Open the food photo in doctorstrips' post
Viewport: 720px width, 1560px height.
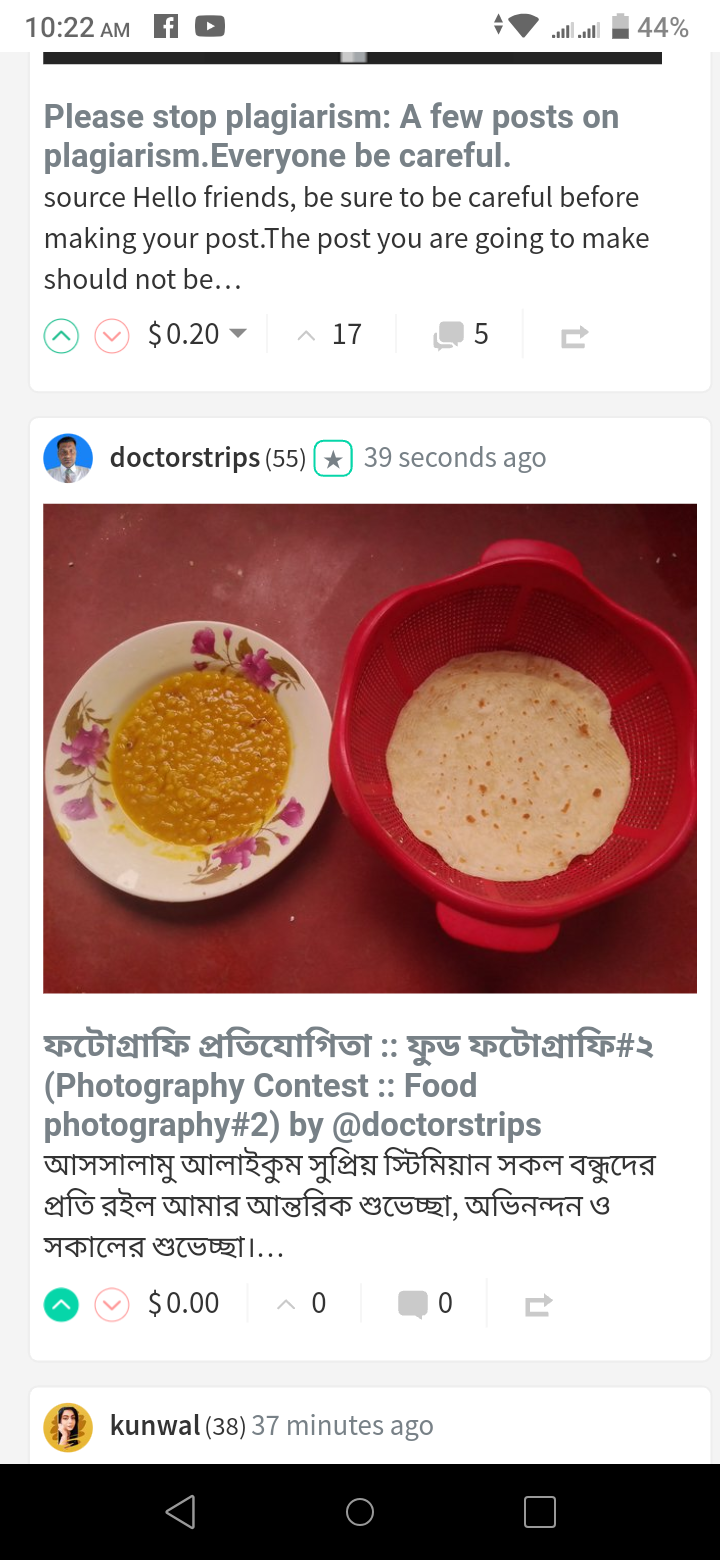pos(370,748)
